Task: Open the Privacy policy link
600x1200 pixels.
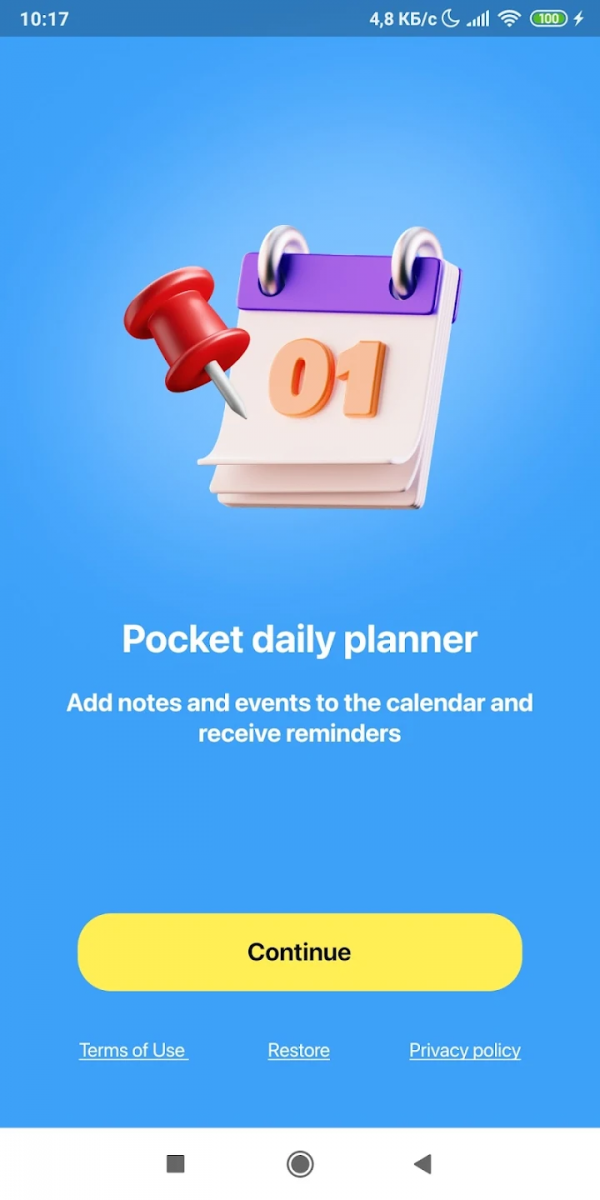Action: [x=465, y=1050]
